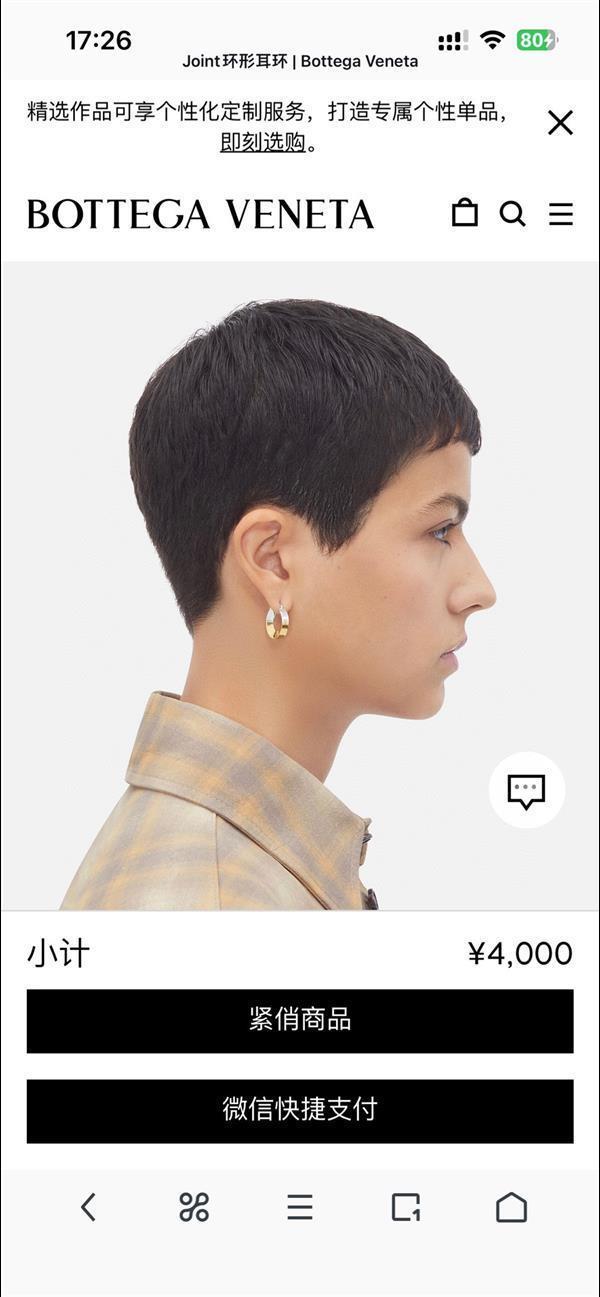Tap the 紧俏商品 button
Screen dimensions: 600x1297
pyautogui.click(x=300, y=1021)
